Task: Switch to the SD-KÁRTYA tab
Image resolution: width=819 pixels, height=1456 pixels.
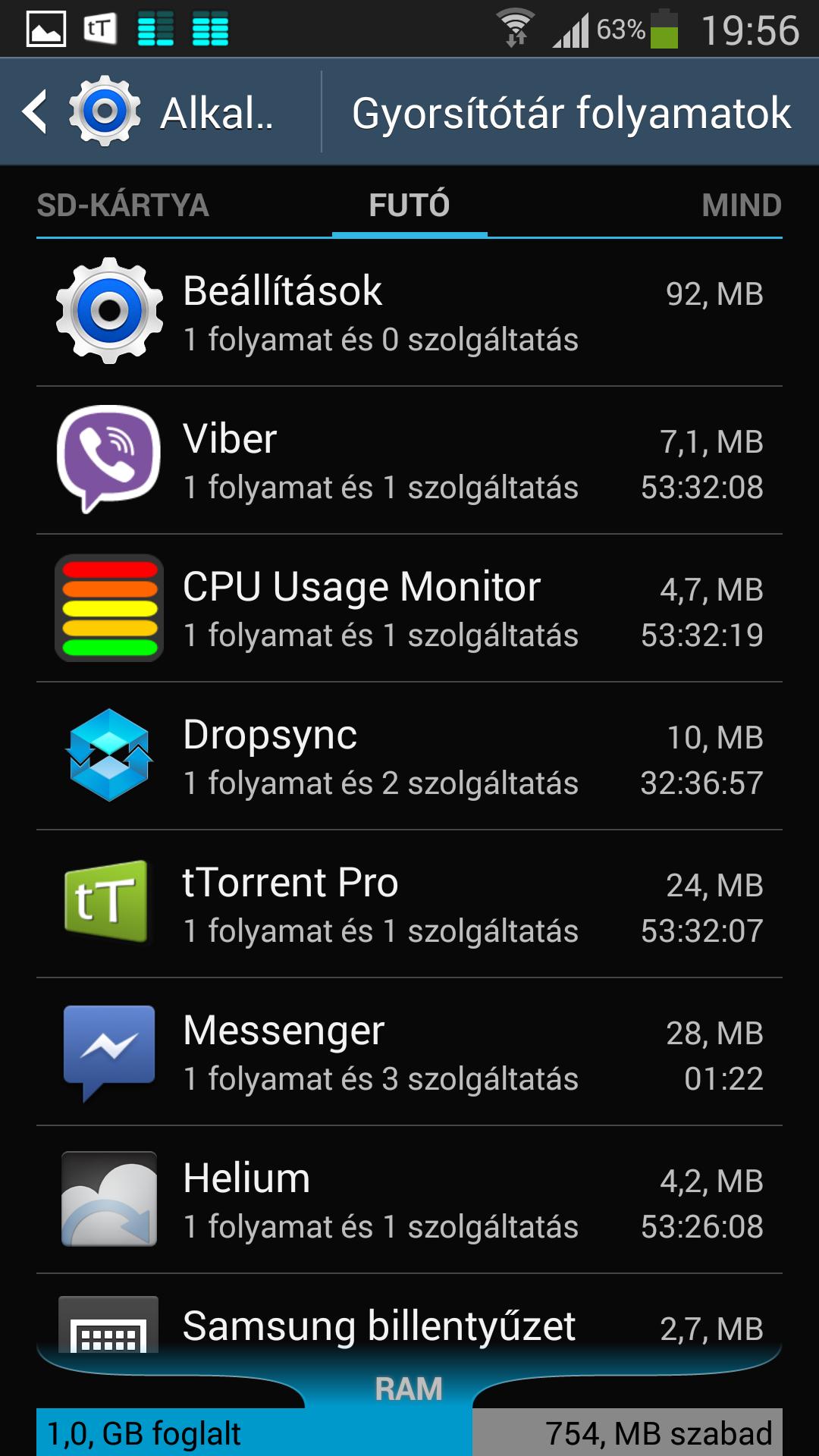Action: [x=123, y=205]
